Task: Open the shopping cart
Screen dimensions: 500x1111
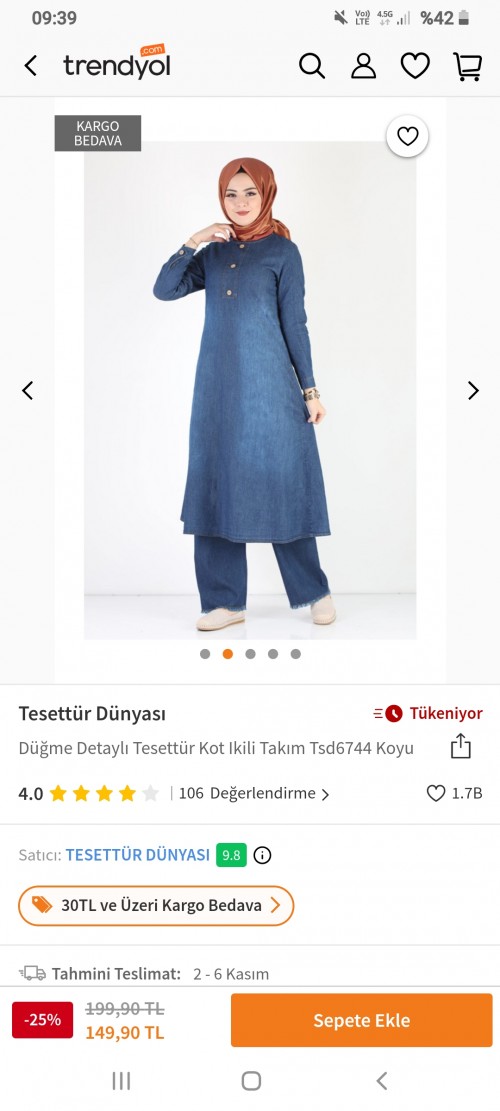Action: 467,66
